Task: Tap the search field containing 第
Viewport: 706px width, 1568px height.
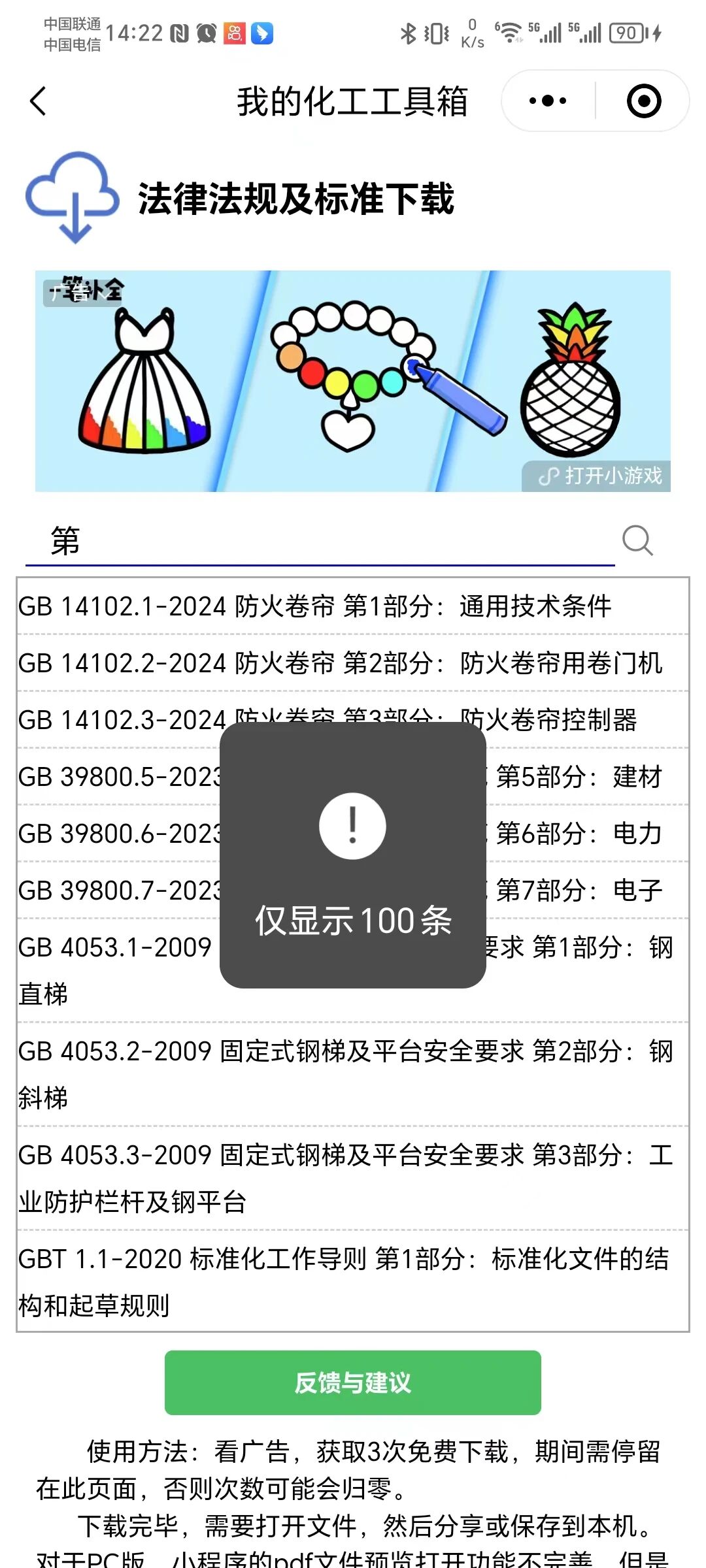Action: click(x=320, y=541)
